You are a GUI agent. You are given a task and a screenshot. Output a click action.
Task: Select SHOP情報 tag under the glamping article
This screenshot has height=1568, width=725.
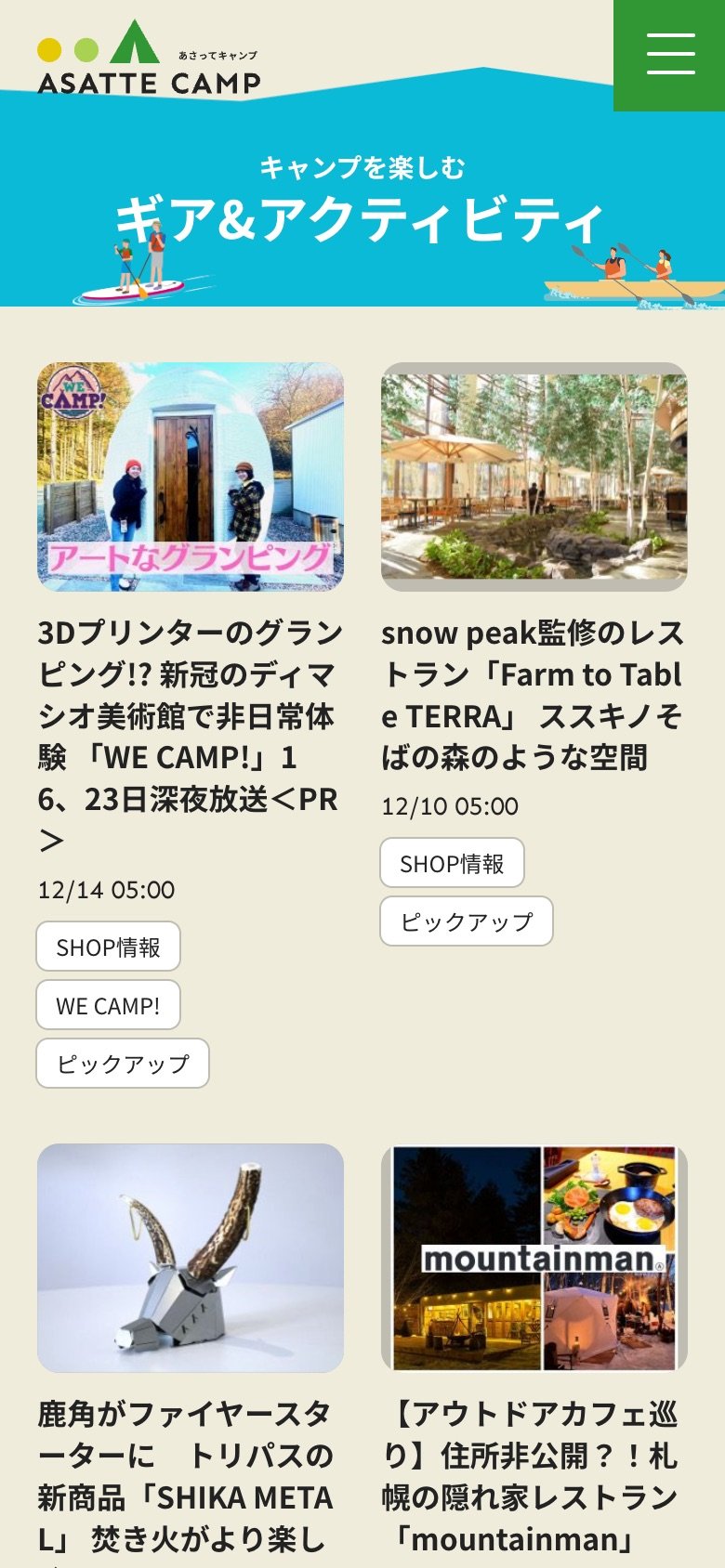point(108,947)
